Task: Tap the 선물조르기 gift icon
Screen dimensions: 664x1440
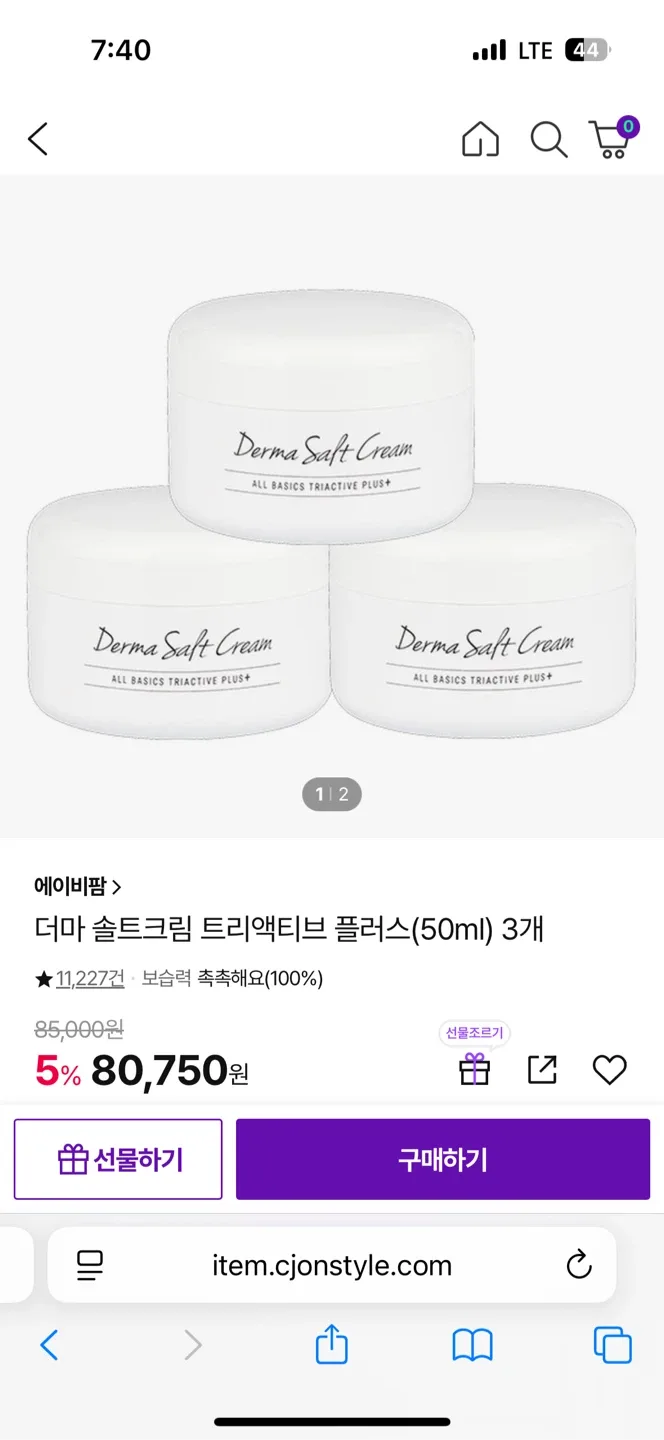Action: [475, 1069]
